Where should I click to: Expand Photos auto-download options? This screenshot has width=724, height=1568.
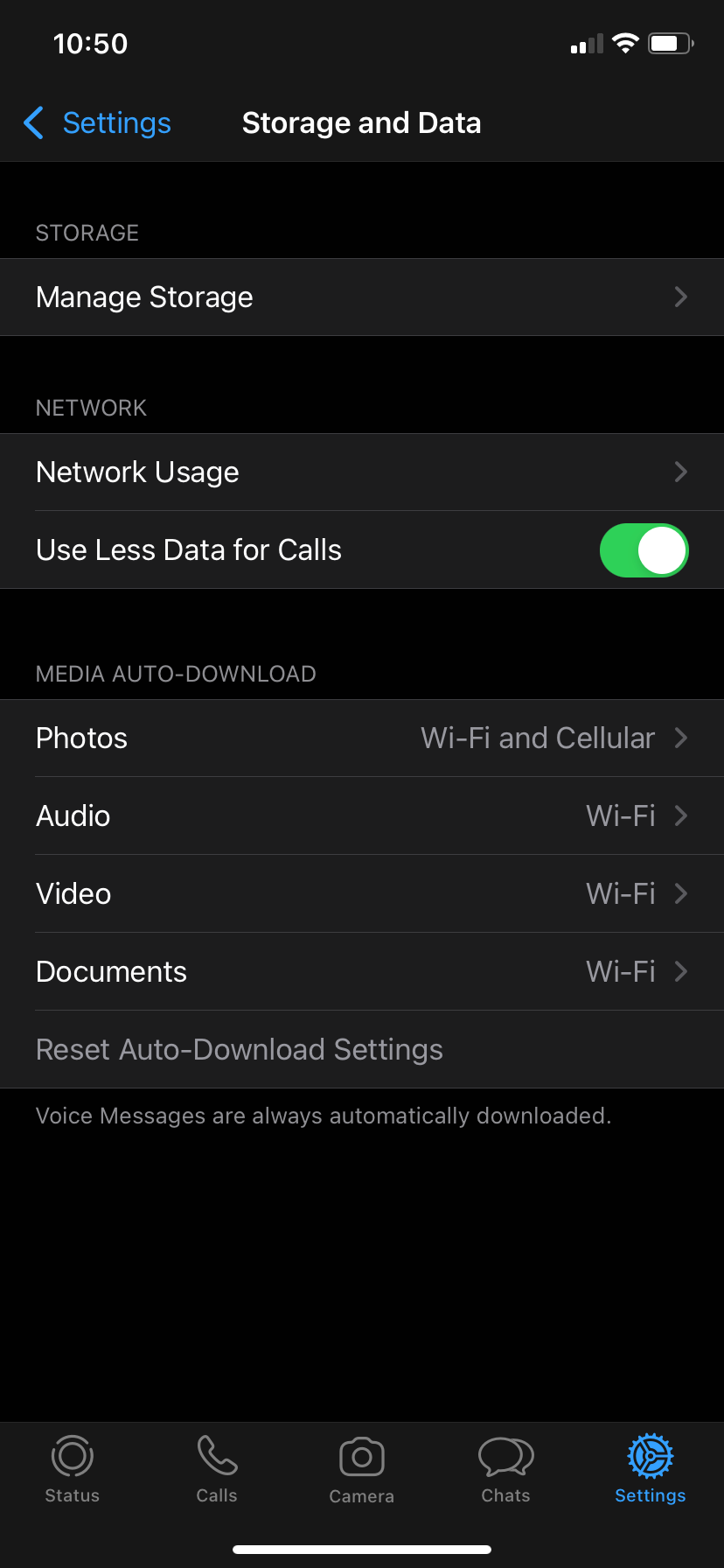(362, 737)
